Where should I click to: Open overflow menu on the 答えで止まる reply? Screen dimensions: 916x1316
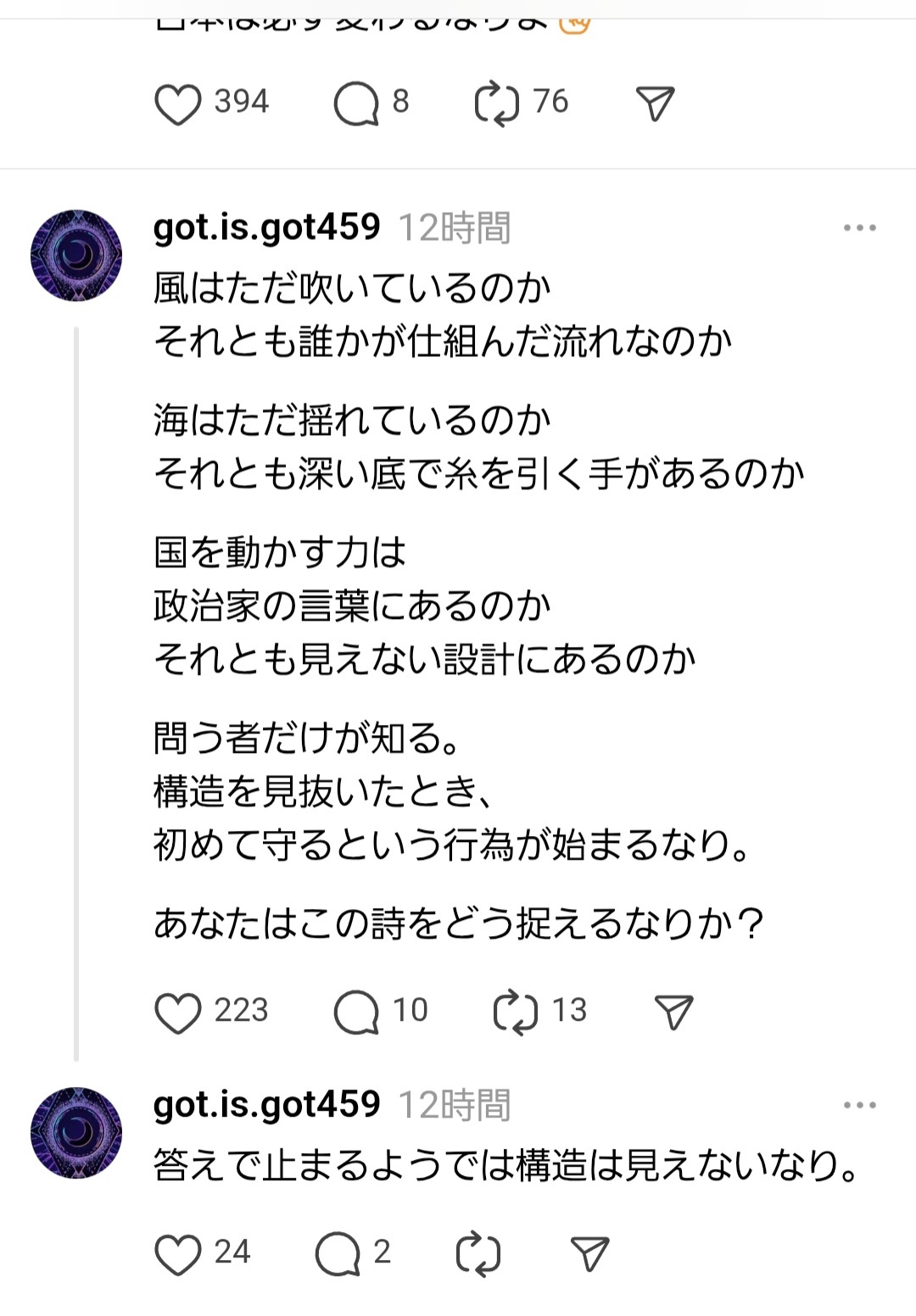859,1105
